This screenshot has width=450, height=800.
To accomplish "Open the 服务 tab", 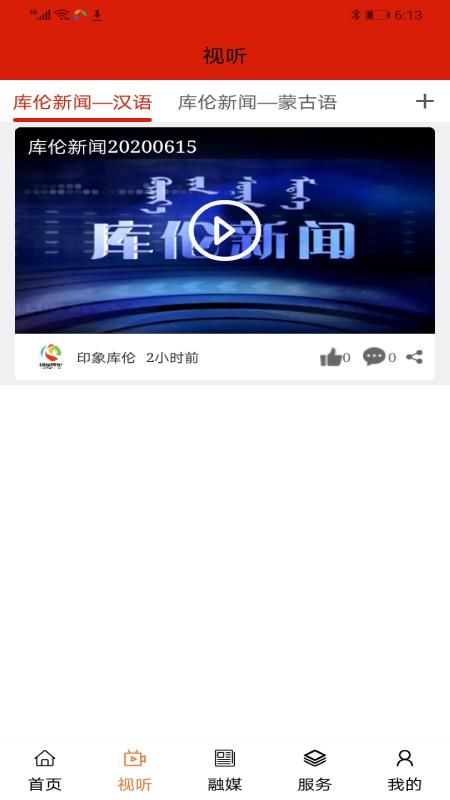I will tap(315, 770).
